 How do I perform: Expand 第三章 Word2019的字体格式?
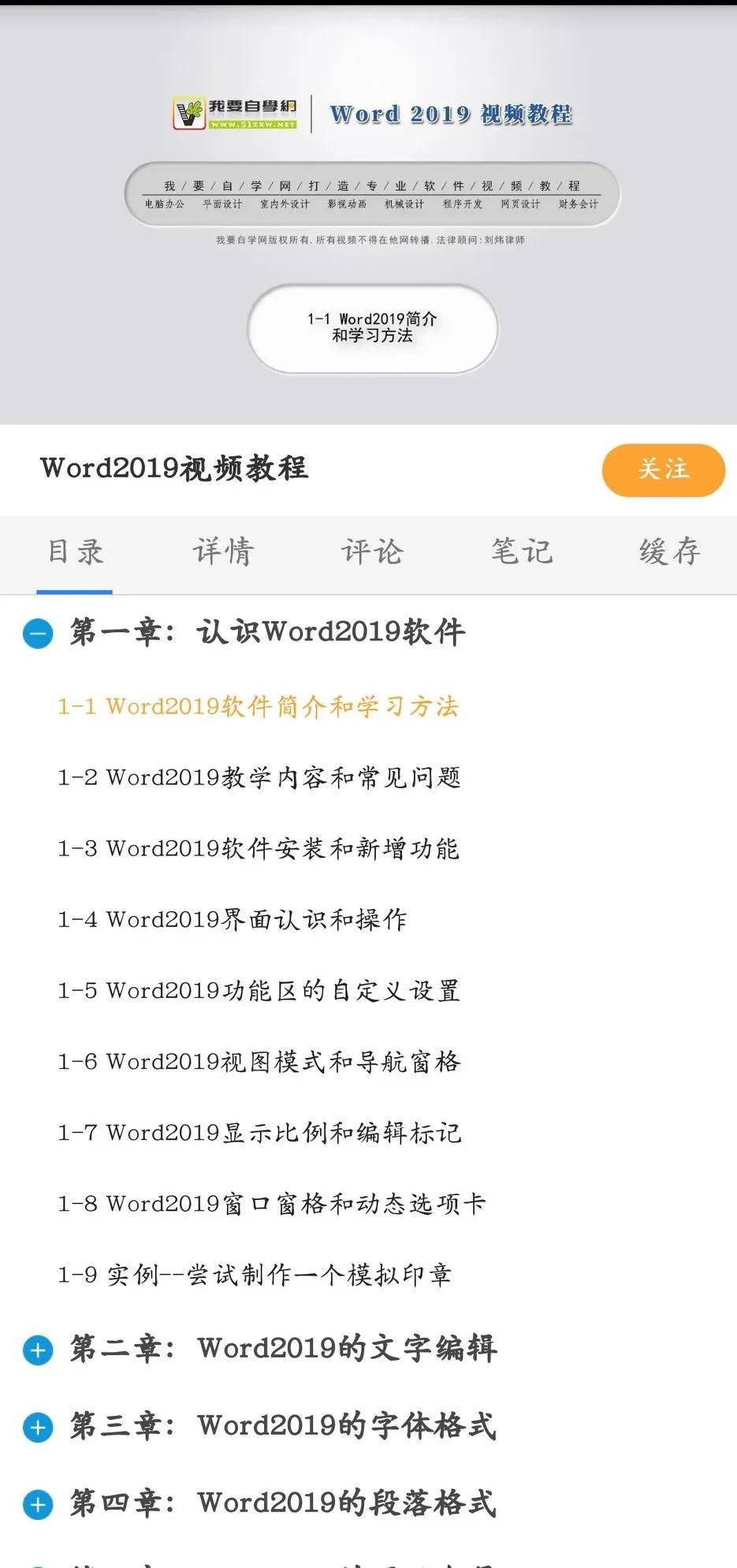click(x=38, y=1427)
